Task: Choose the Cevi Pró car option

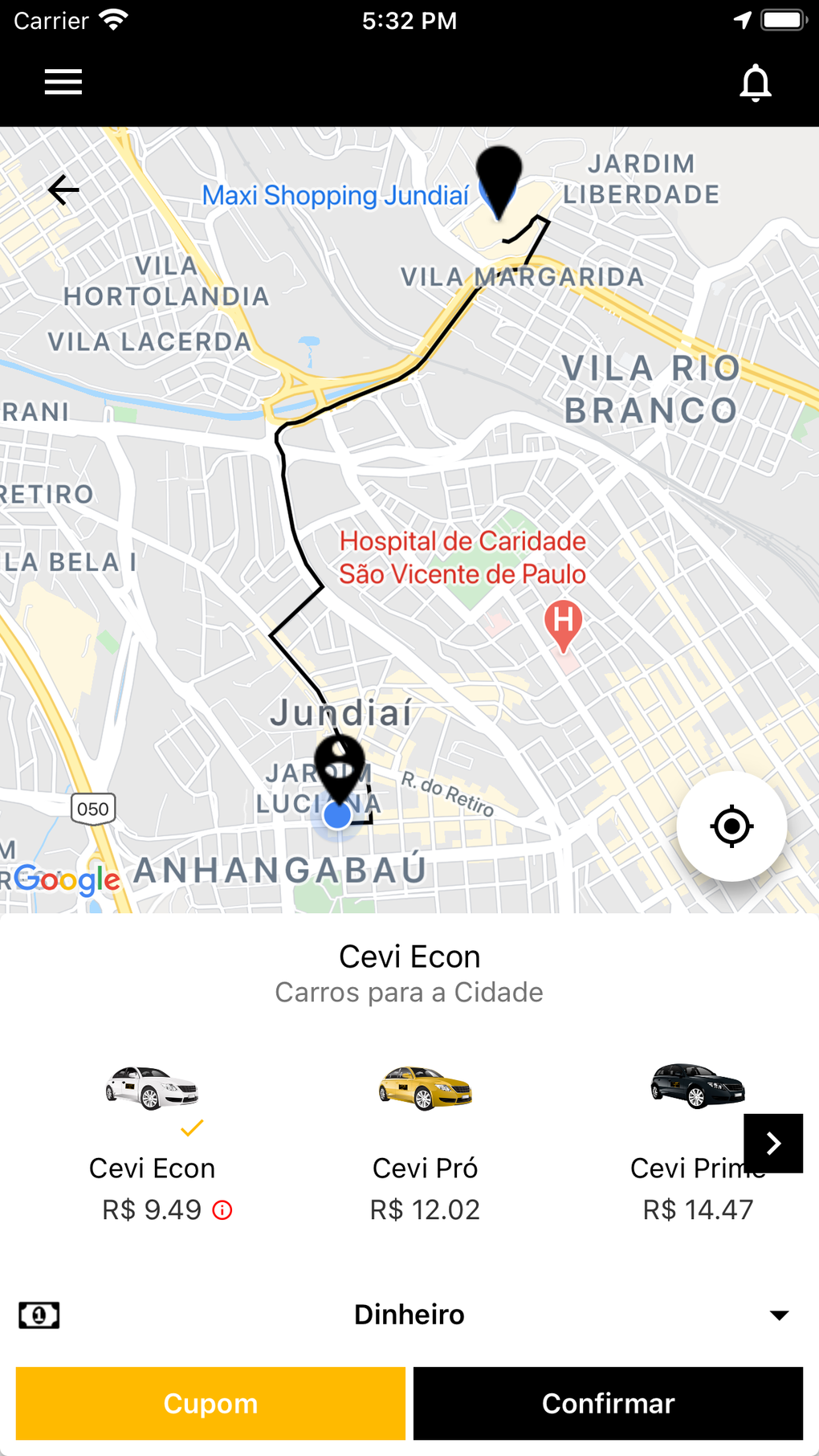Action: [425, 1090]
